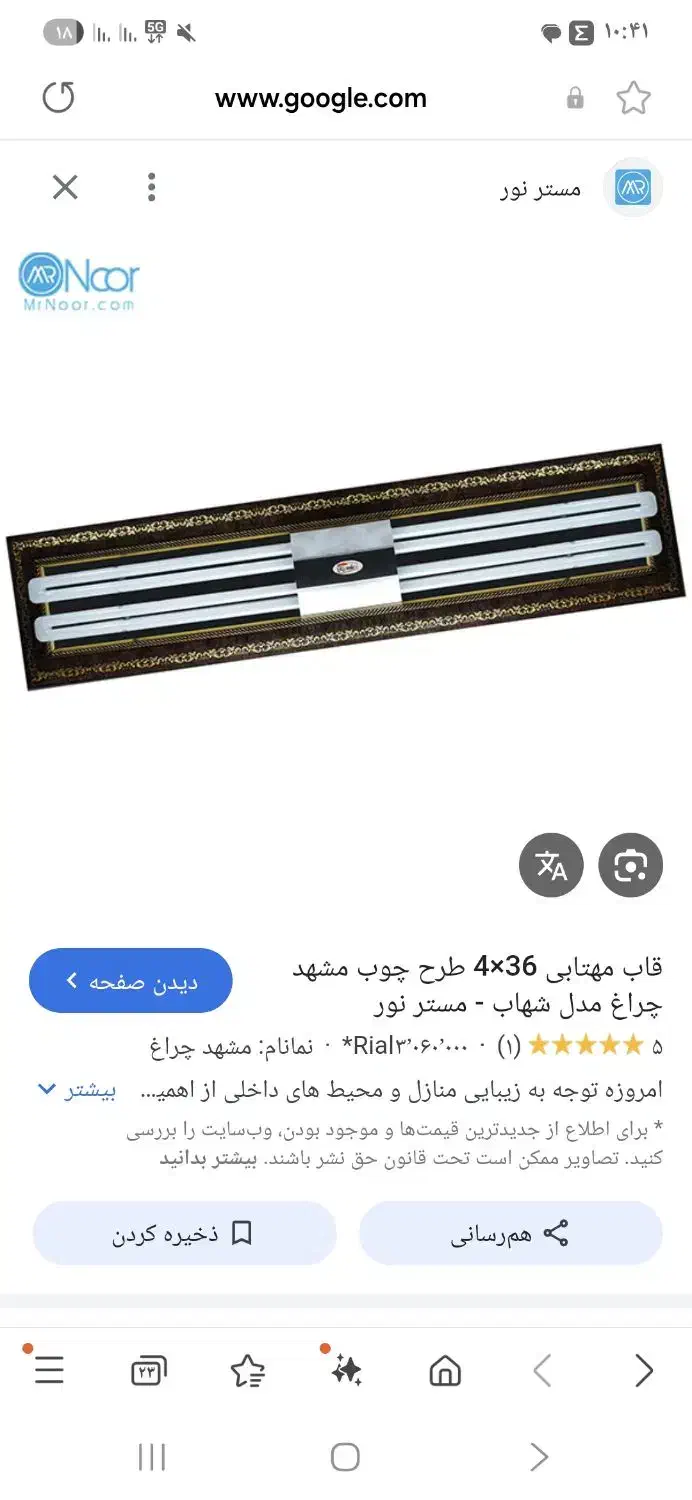692x1500 pixels.
Task: Reload the page with the refresh icon
Action: (x=59, y=97)
